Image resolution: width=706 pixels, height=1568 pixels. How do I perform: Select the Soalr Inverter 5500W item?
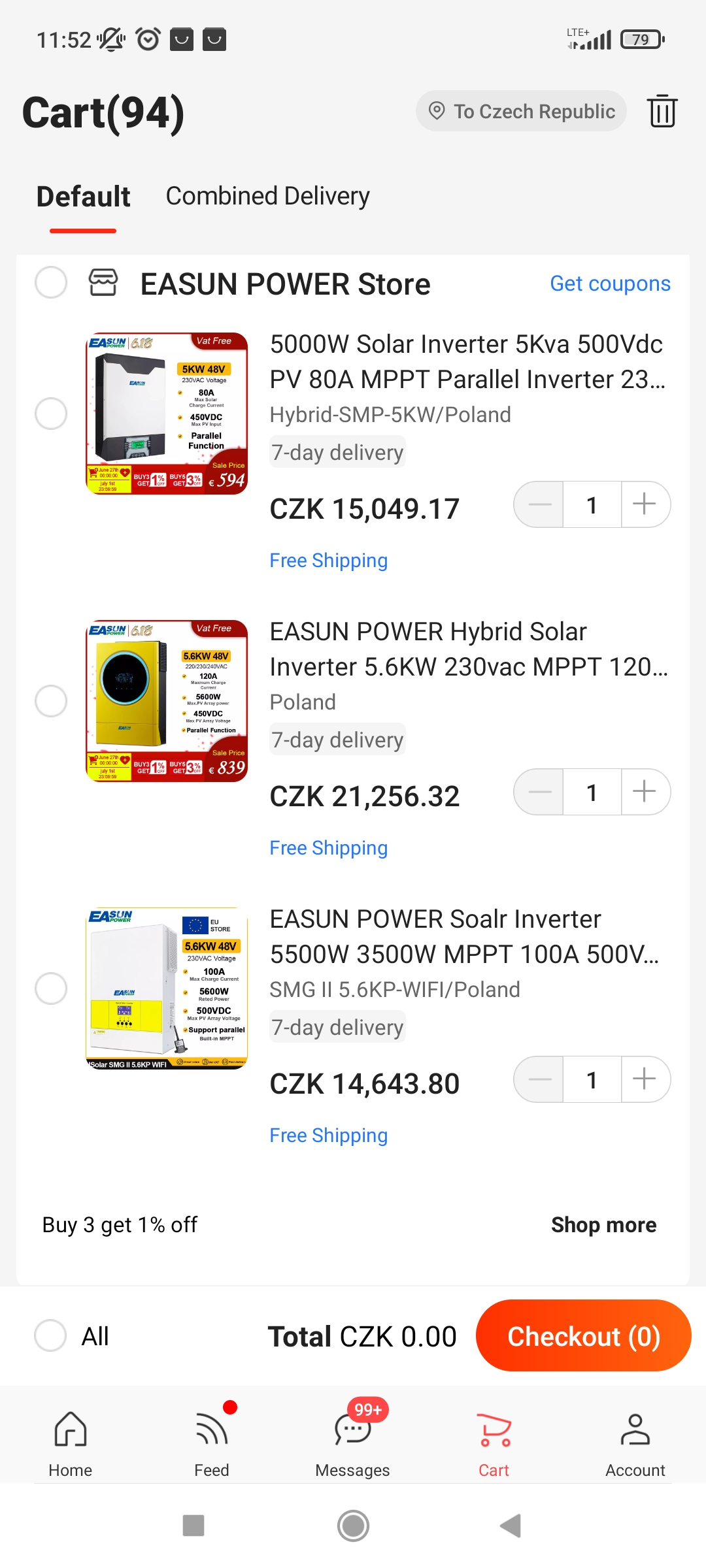51,988
